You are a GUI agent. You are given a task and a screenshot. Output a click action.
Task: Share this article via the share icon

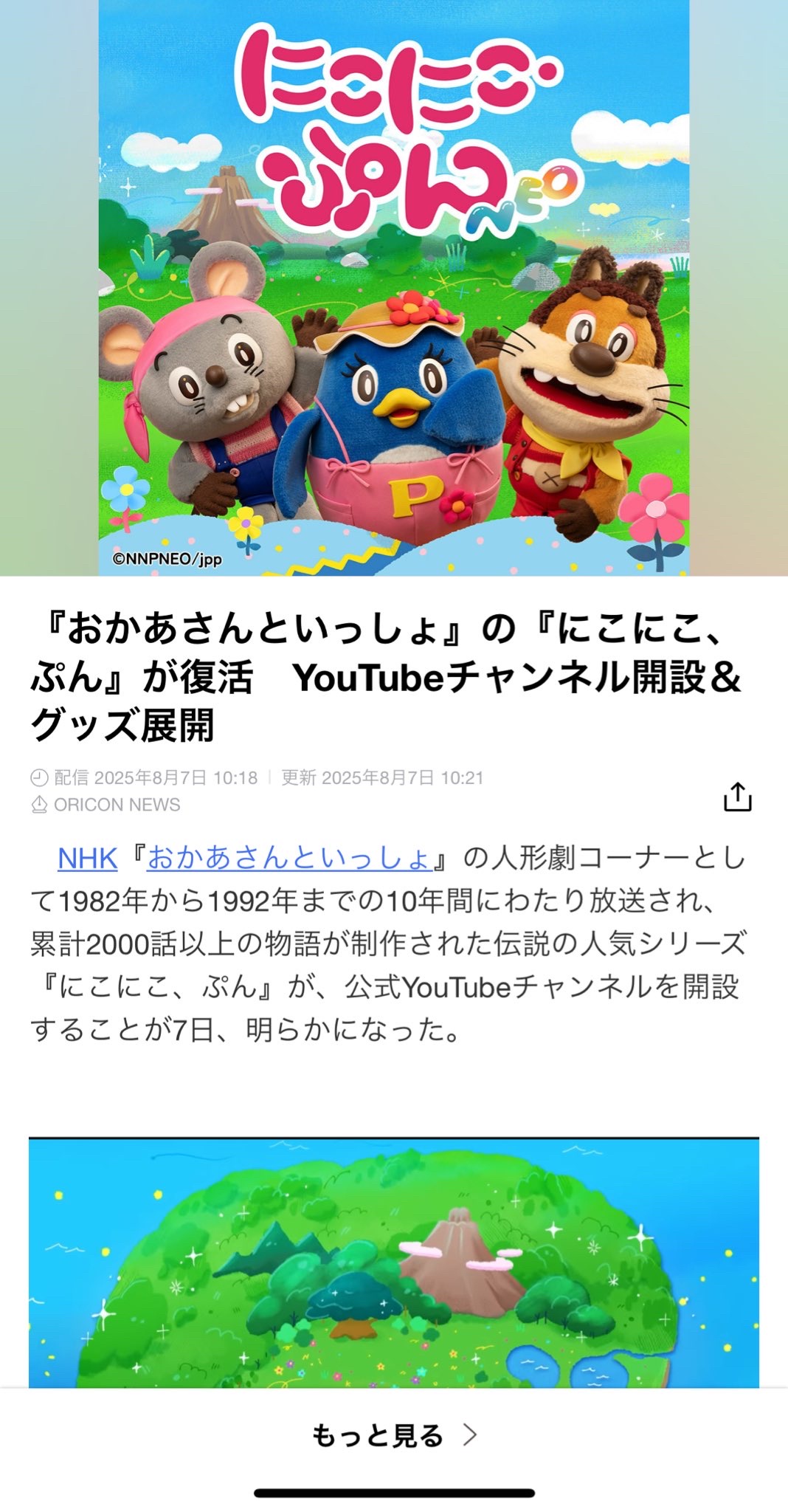pyautogui.click(x=737, y=797)
